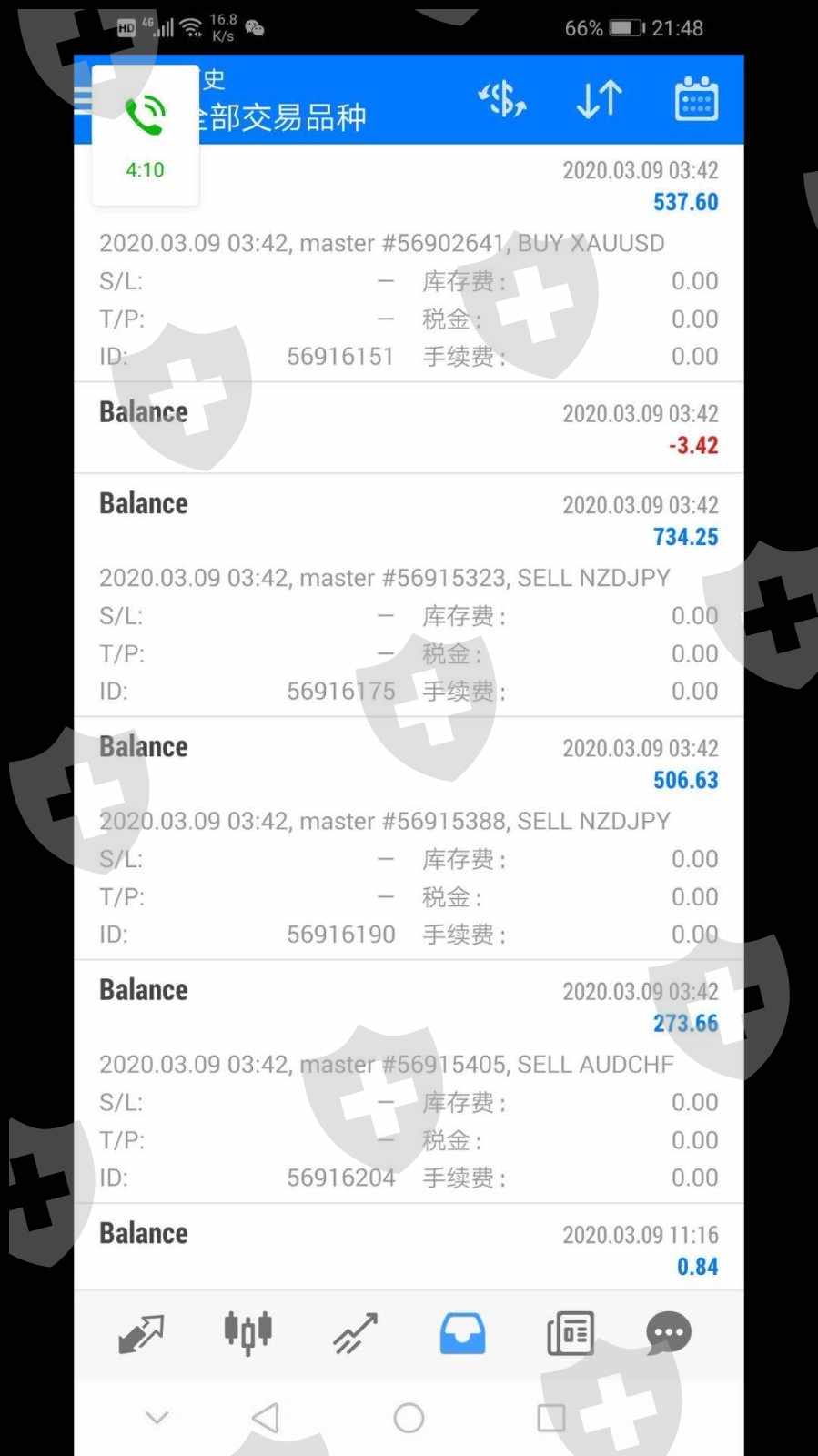Open the chat messages tab
This screenshot has width=818, height=1456.
tap(669, 1334)
